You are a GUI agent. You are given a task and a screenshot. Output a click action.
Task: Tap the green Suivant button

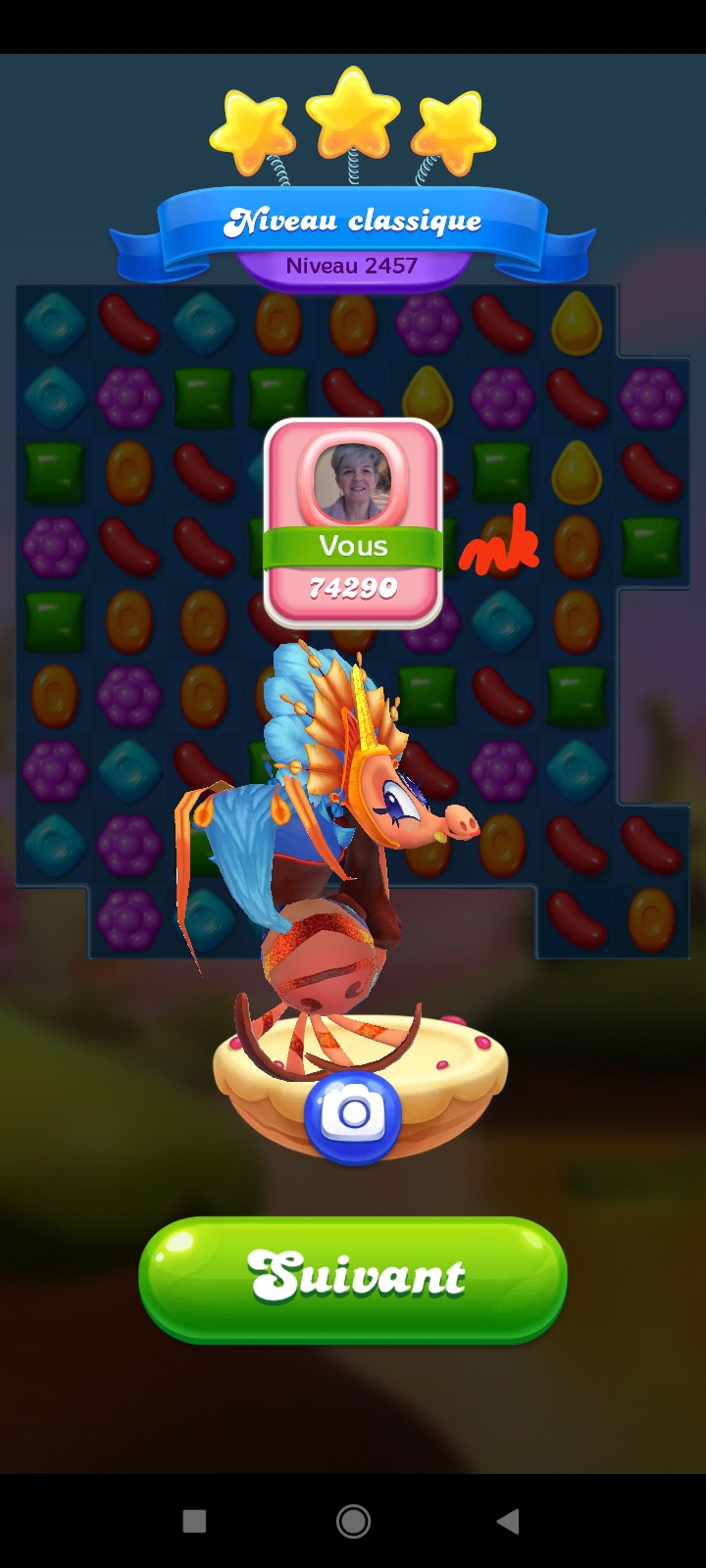tap(353, 1278)
